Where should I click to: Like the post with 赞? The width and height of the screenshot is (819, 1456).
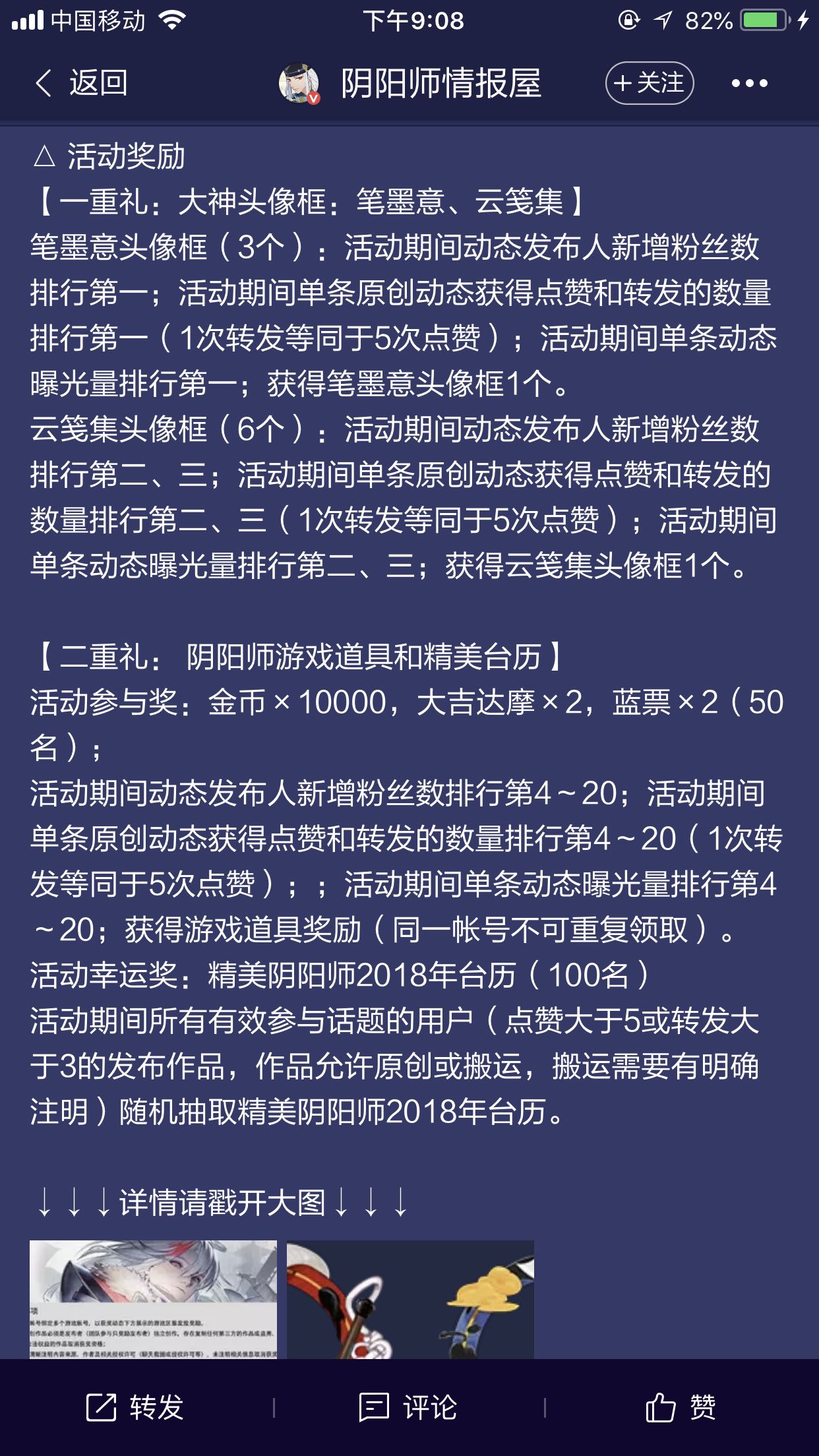(681, 1407)
